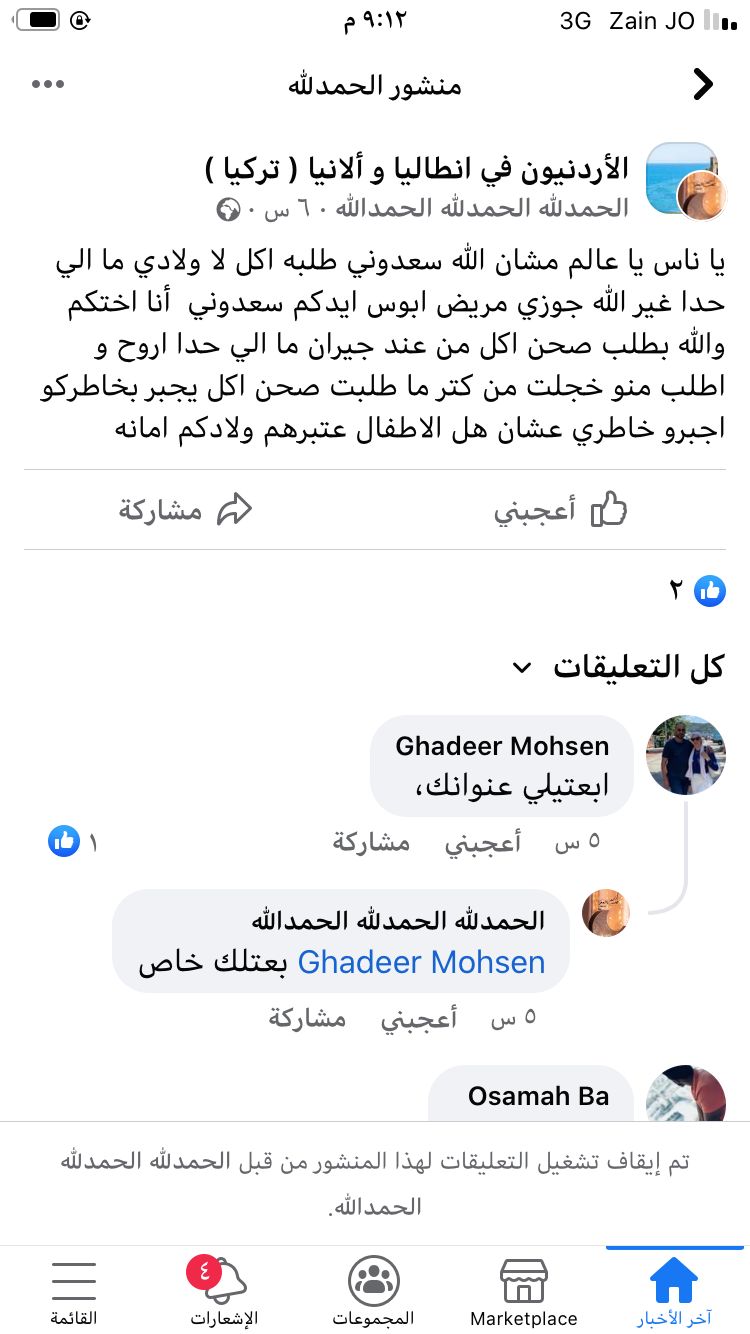Open الإشعارات notifications tab
This screenshot has height=1334, width=750.
(x=224, y=1290)
